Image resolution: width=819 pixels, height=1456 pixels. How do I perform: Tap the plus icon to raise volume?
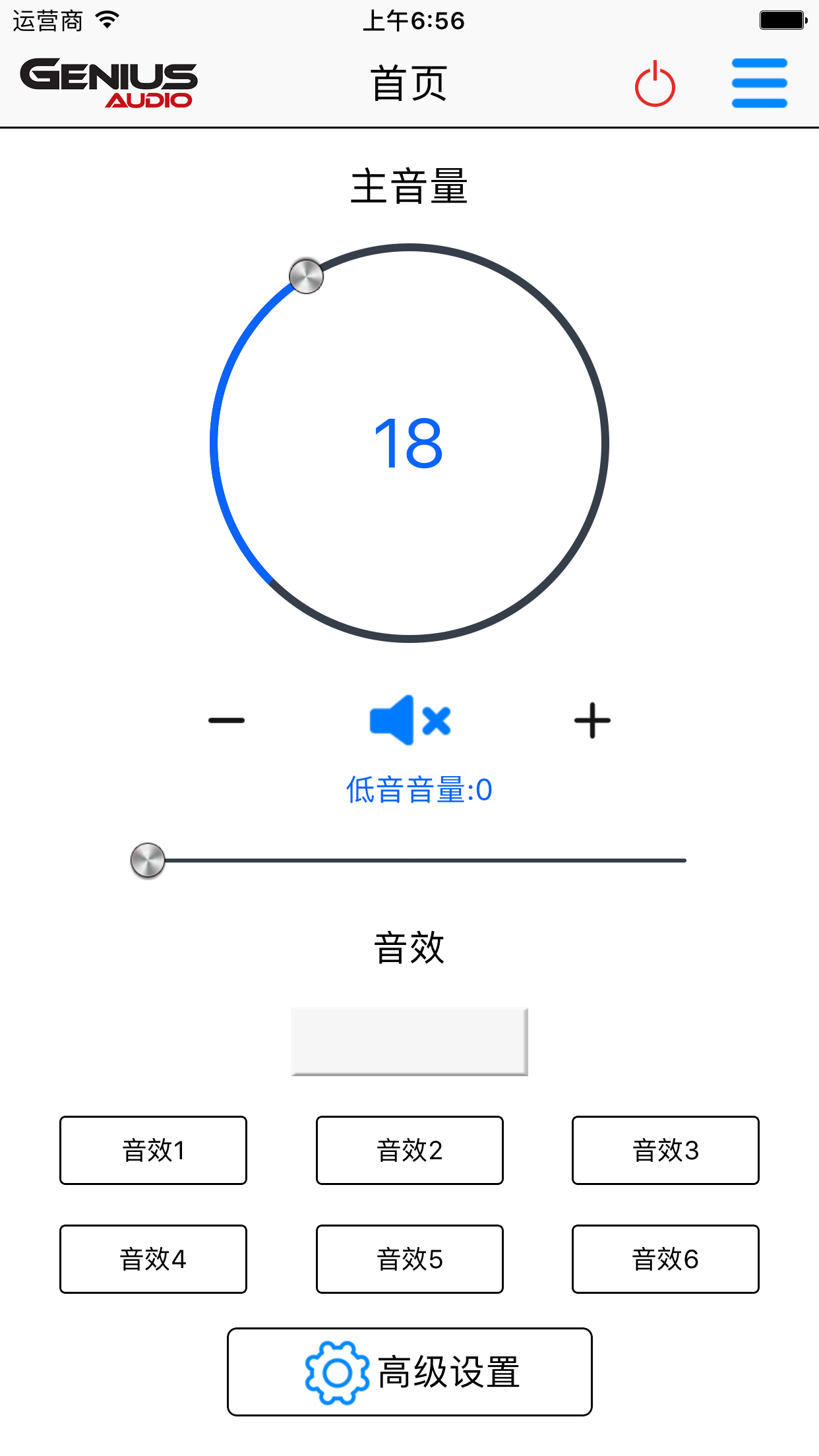591,720
